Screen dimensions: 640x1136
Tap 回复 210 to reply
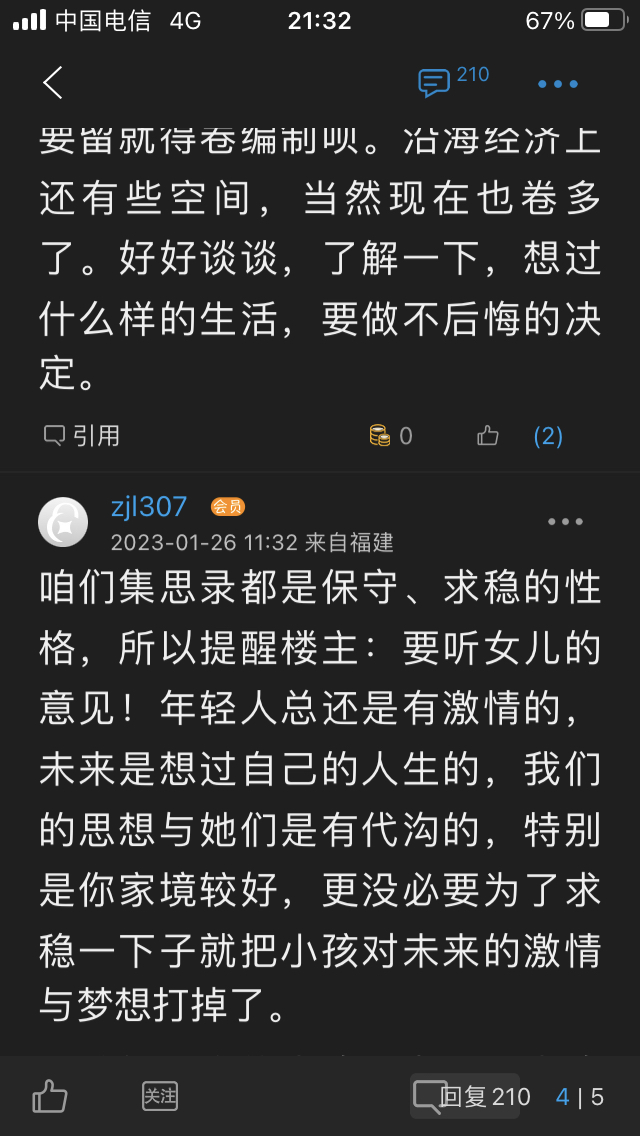pos(472,1096)
